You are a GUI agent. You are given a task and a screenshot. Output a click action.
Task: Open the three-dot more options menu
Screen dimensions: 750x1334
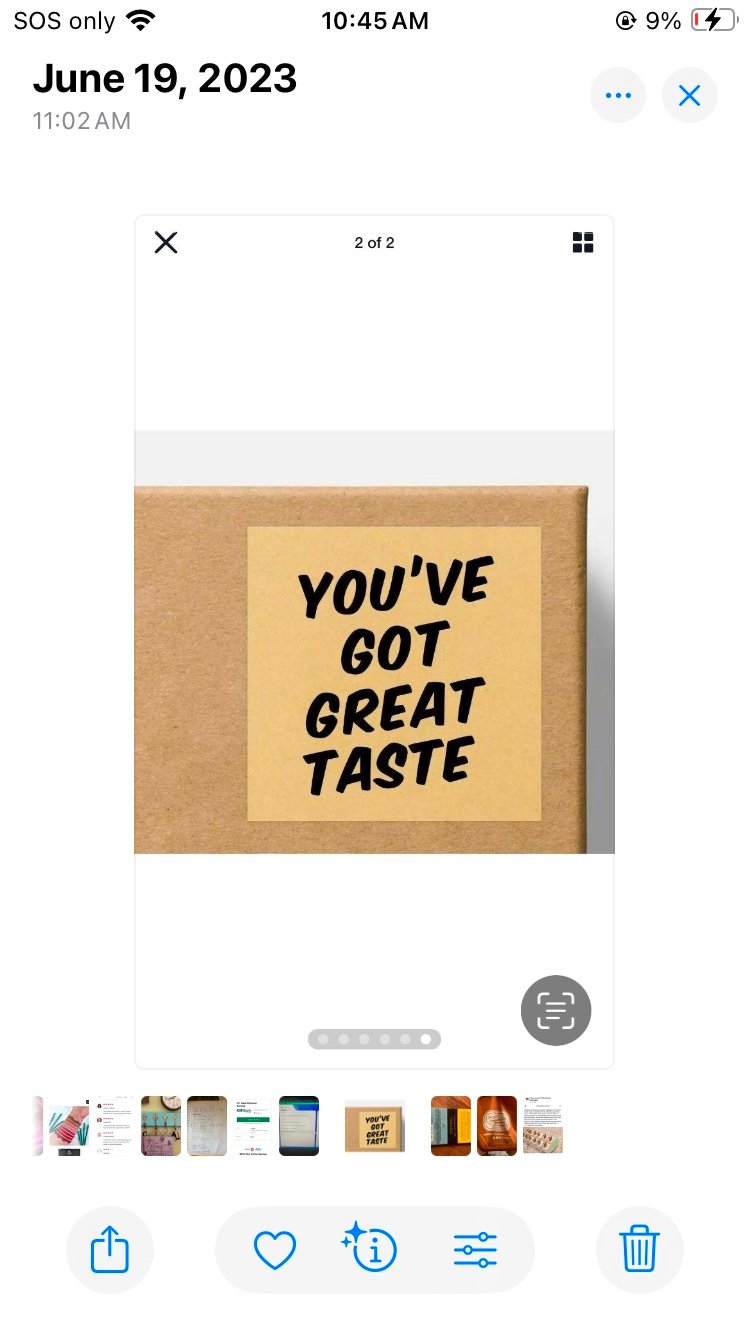click(618, 96)
